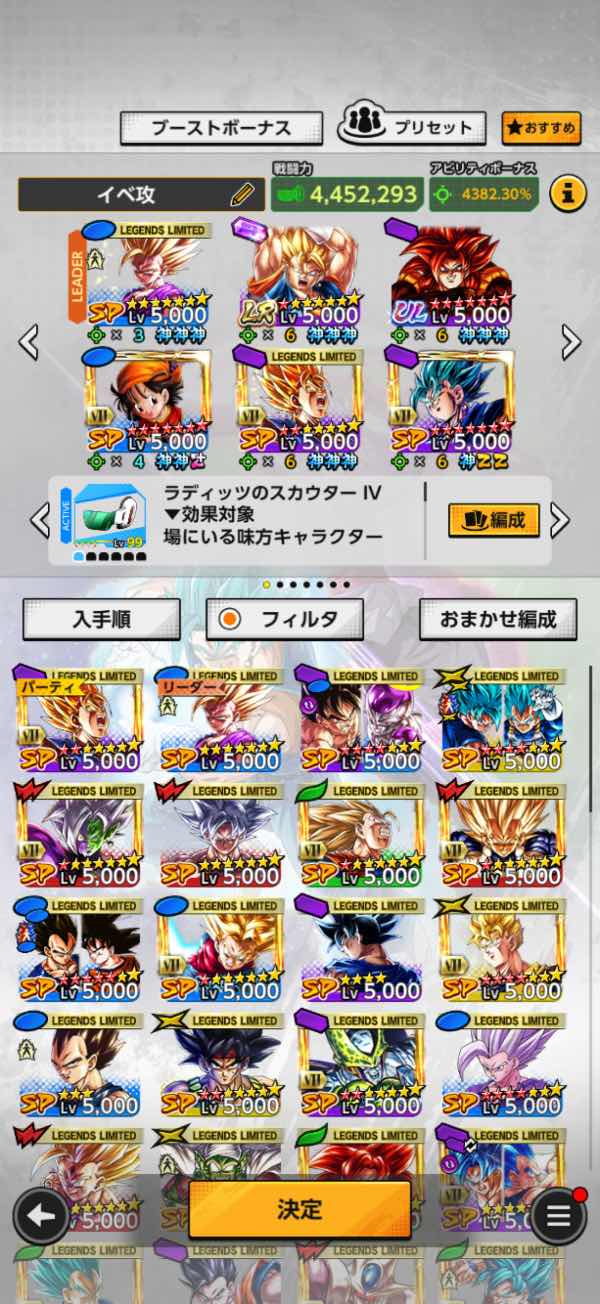Go to the next party
The height and width of the screenshot is (1304, 600).
pos(571,342)
